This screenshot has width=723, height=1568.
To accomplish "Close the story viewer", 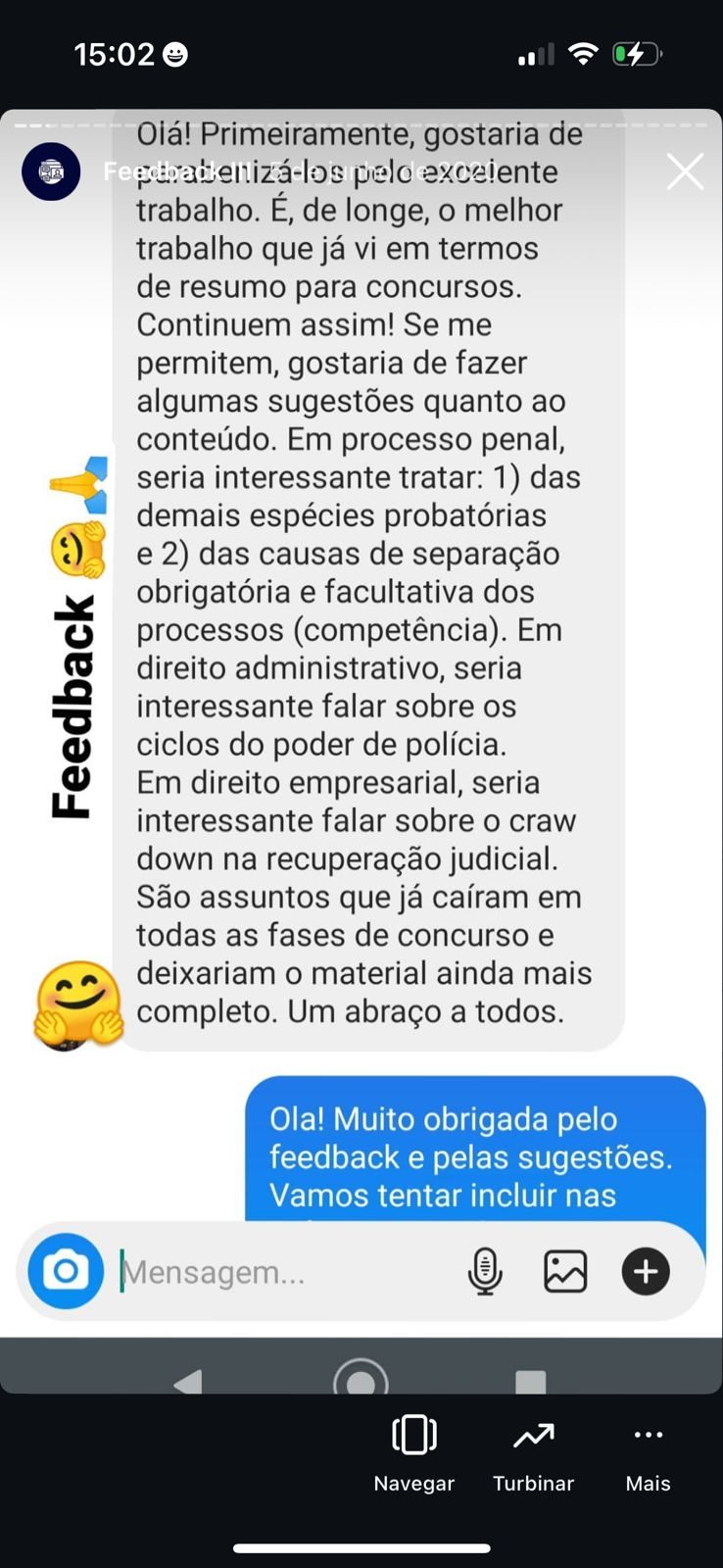I will pos(685,171).
